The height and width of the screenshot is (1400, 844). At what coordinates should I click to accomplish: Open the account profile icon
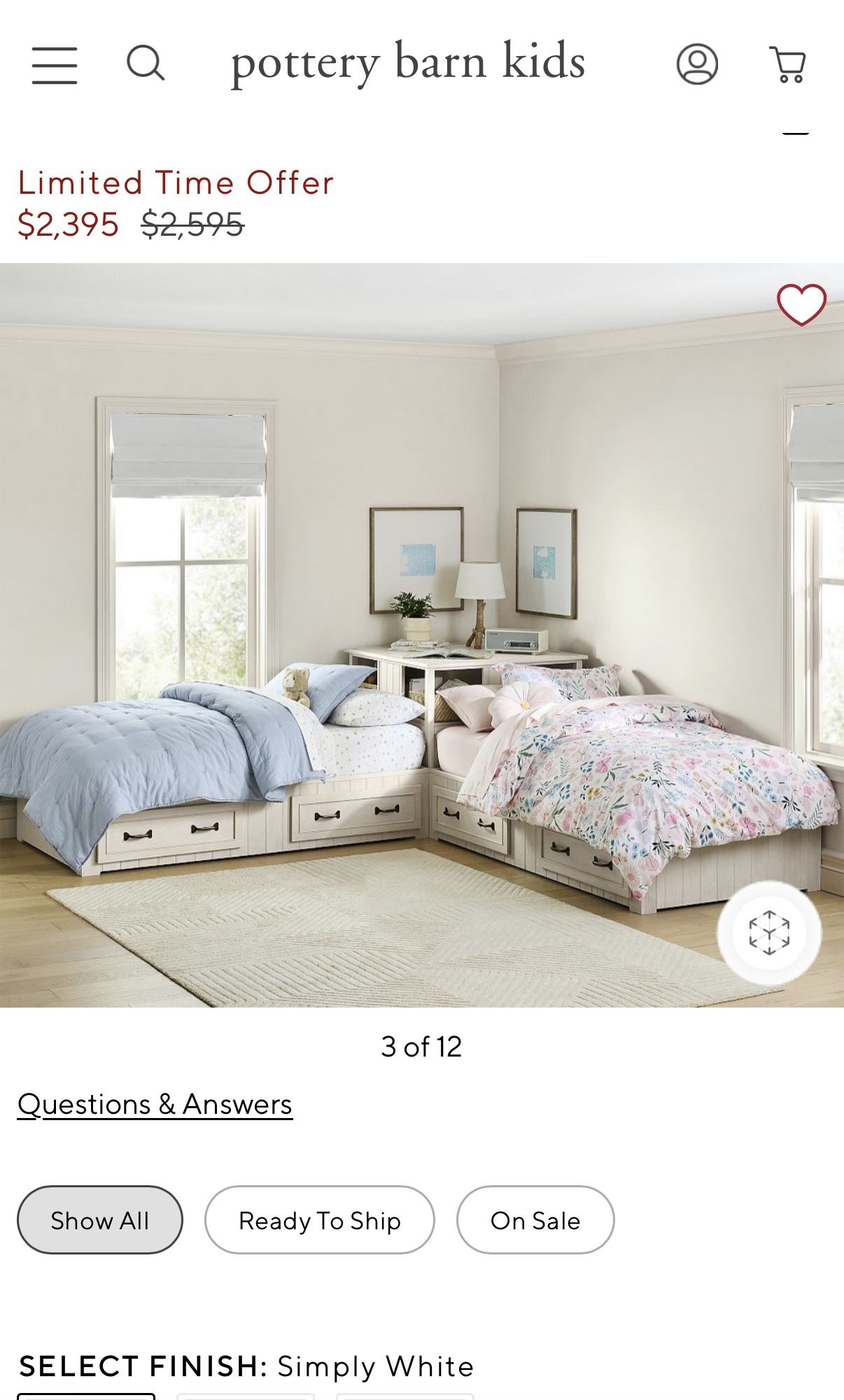click(x=697, y=64)
